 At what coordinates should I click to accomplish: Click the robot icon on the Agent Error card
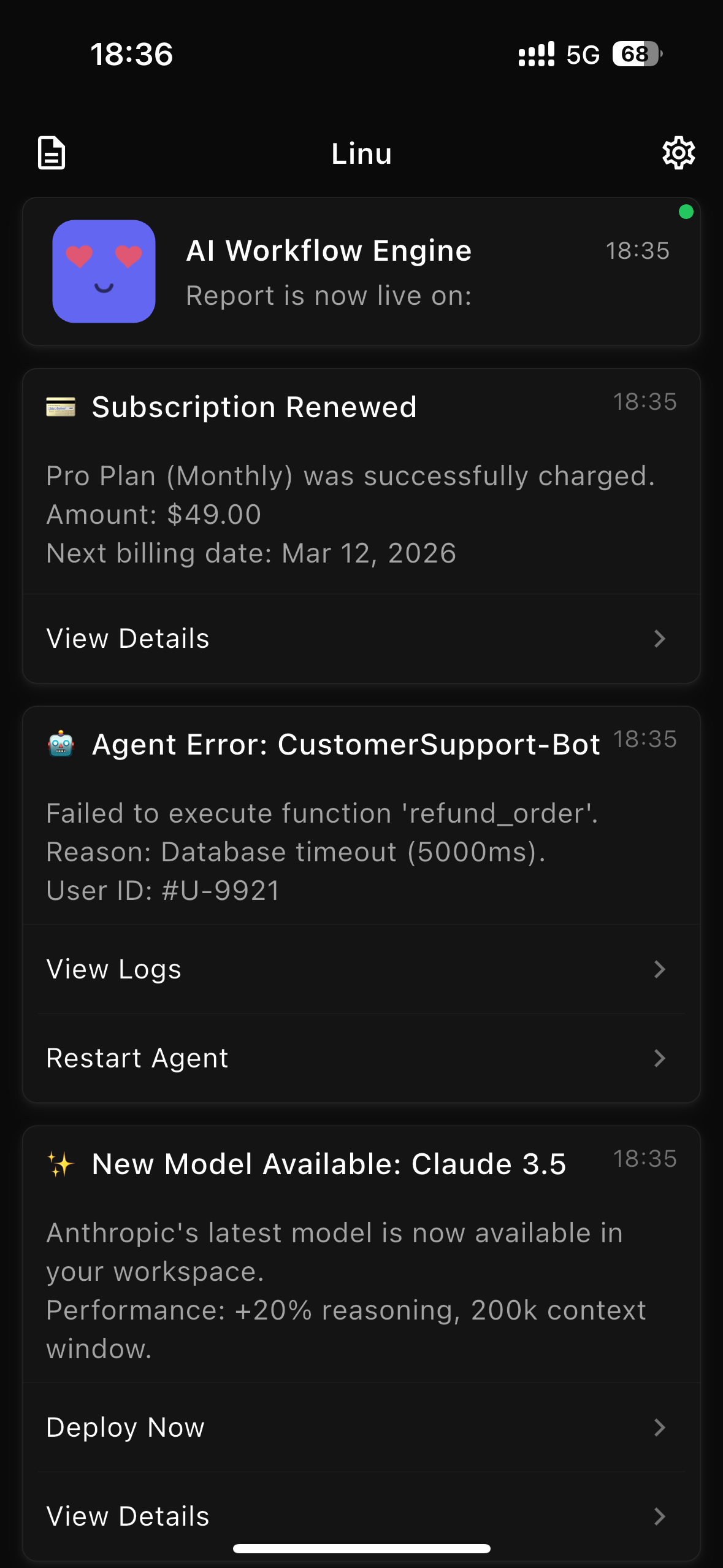tap(59, 744)
